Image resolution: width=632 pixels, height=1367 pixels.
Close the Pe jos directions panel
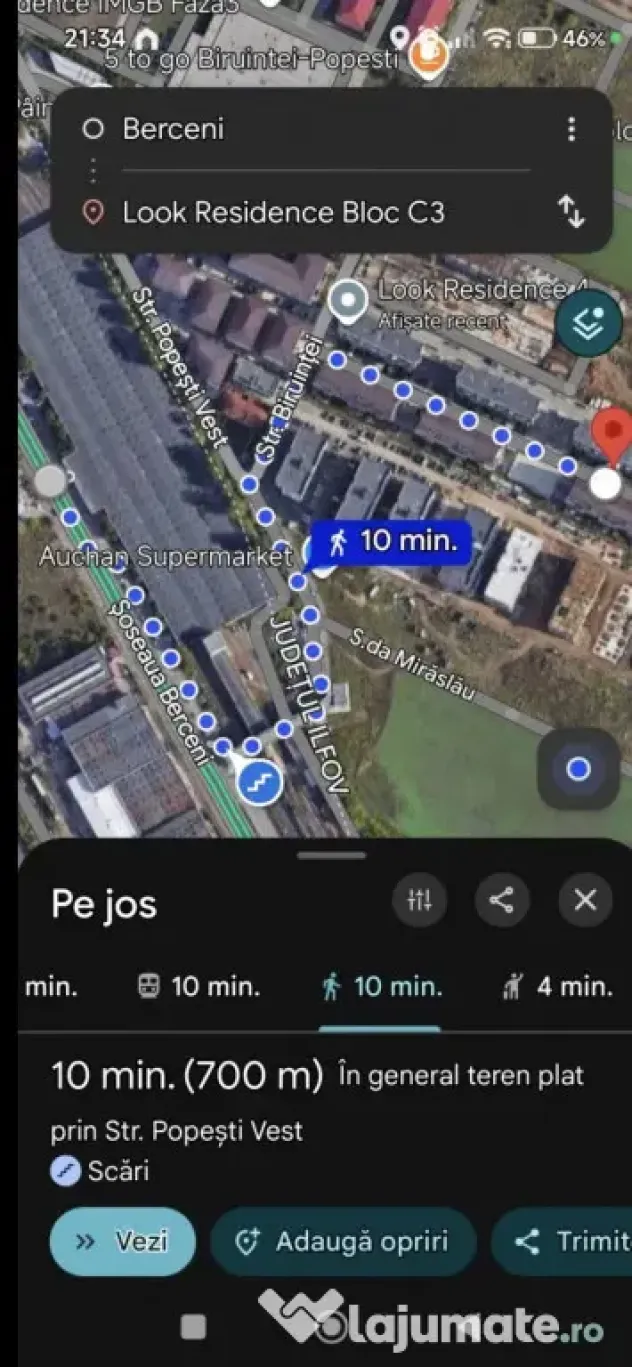[585, 901]
